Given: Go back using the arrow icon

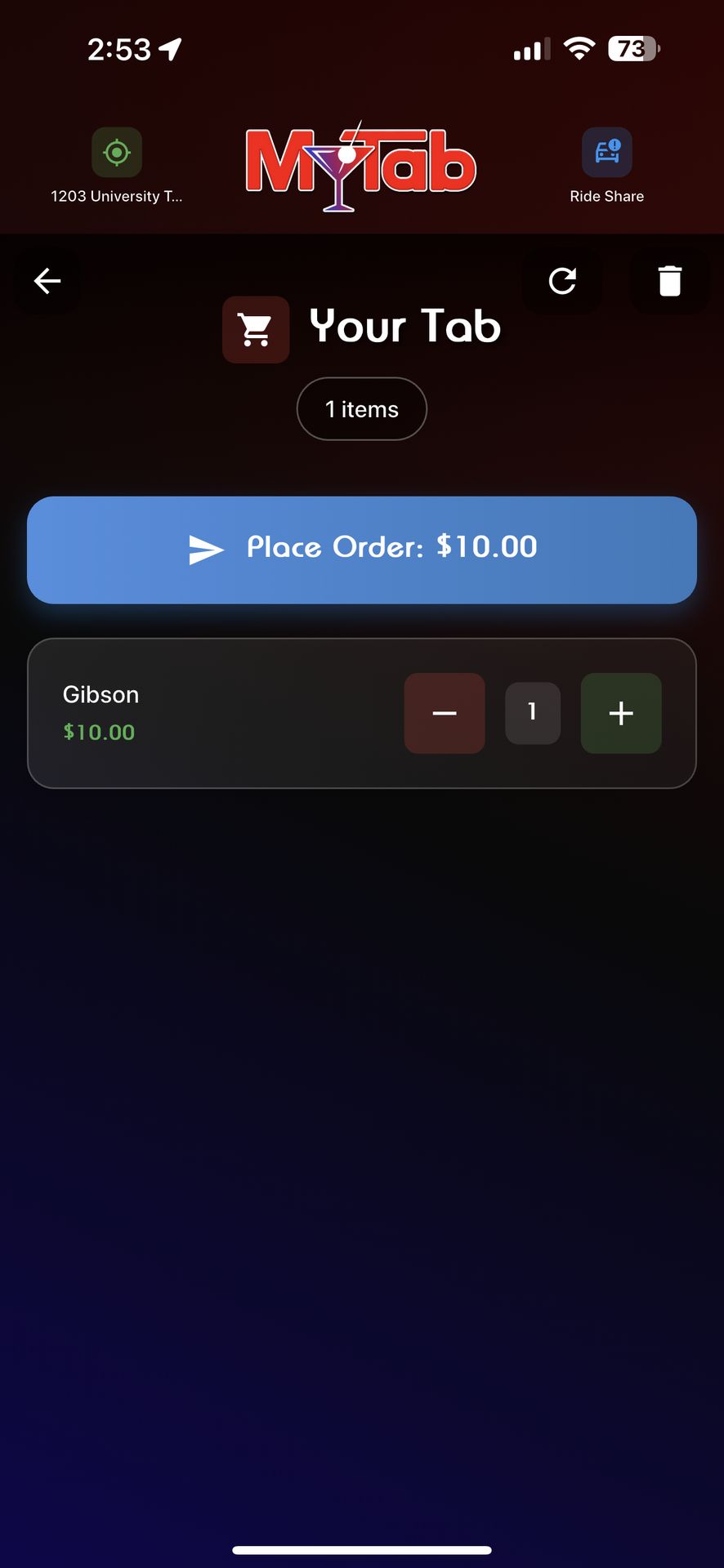Looking at the screenshot, I should click(x=47, y=281).
